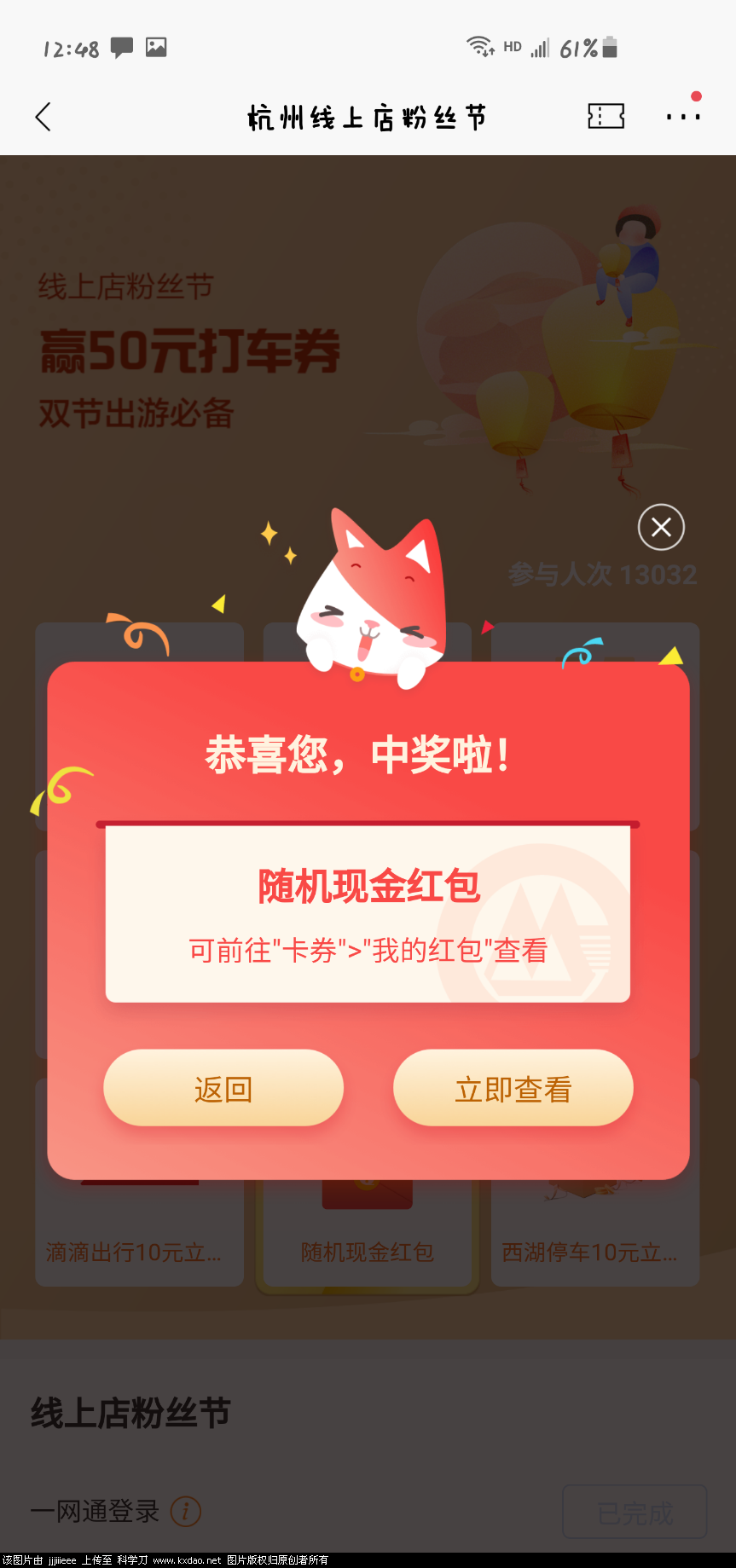Tap 立即查看 to view the red packet
736x1568 pixels.
(x=513, y=1088)
